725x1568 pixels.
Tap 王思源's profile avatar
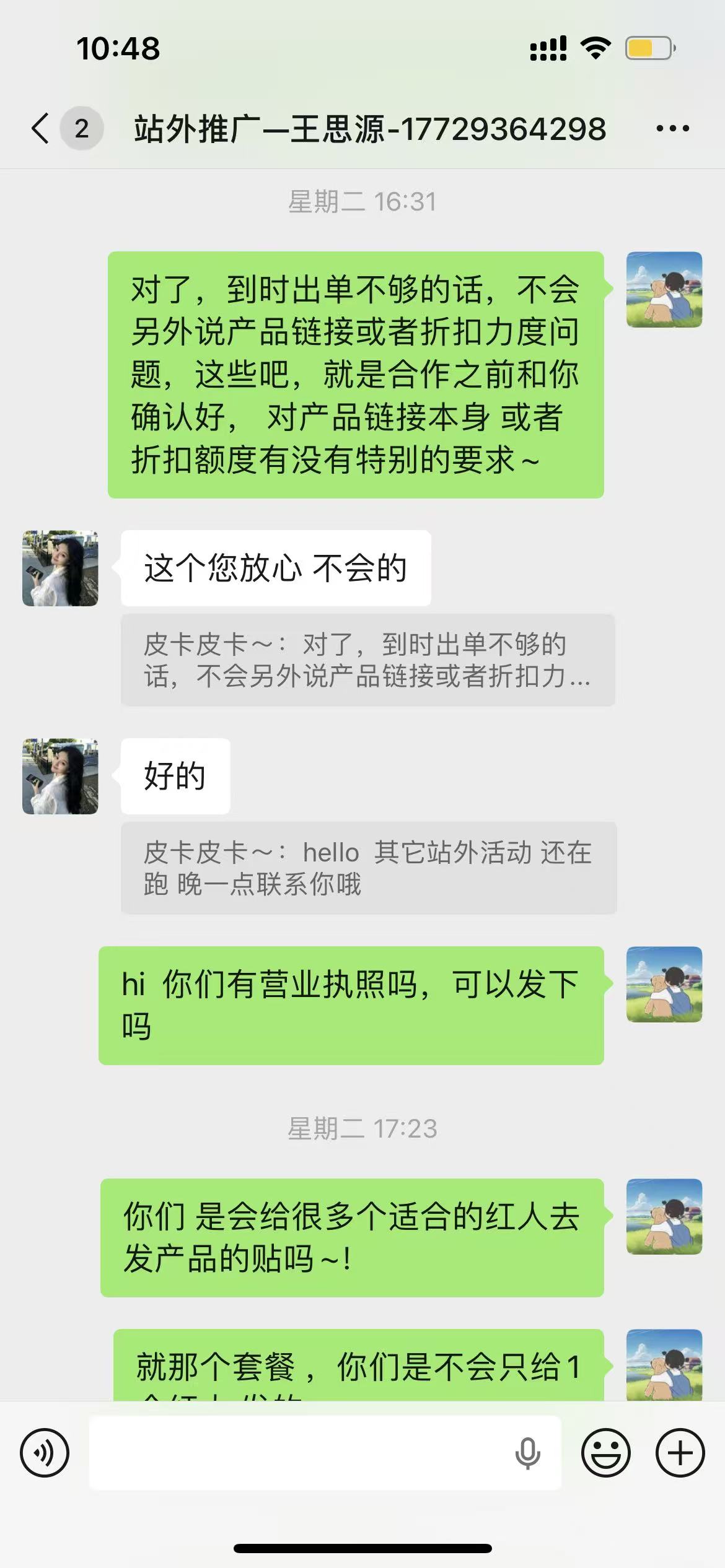pyautogui.click(x=59, y=568)
